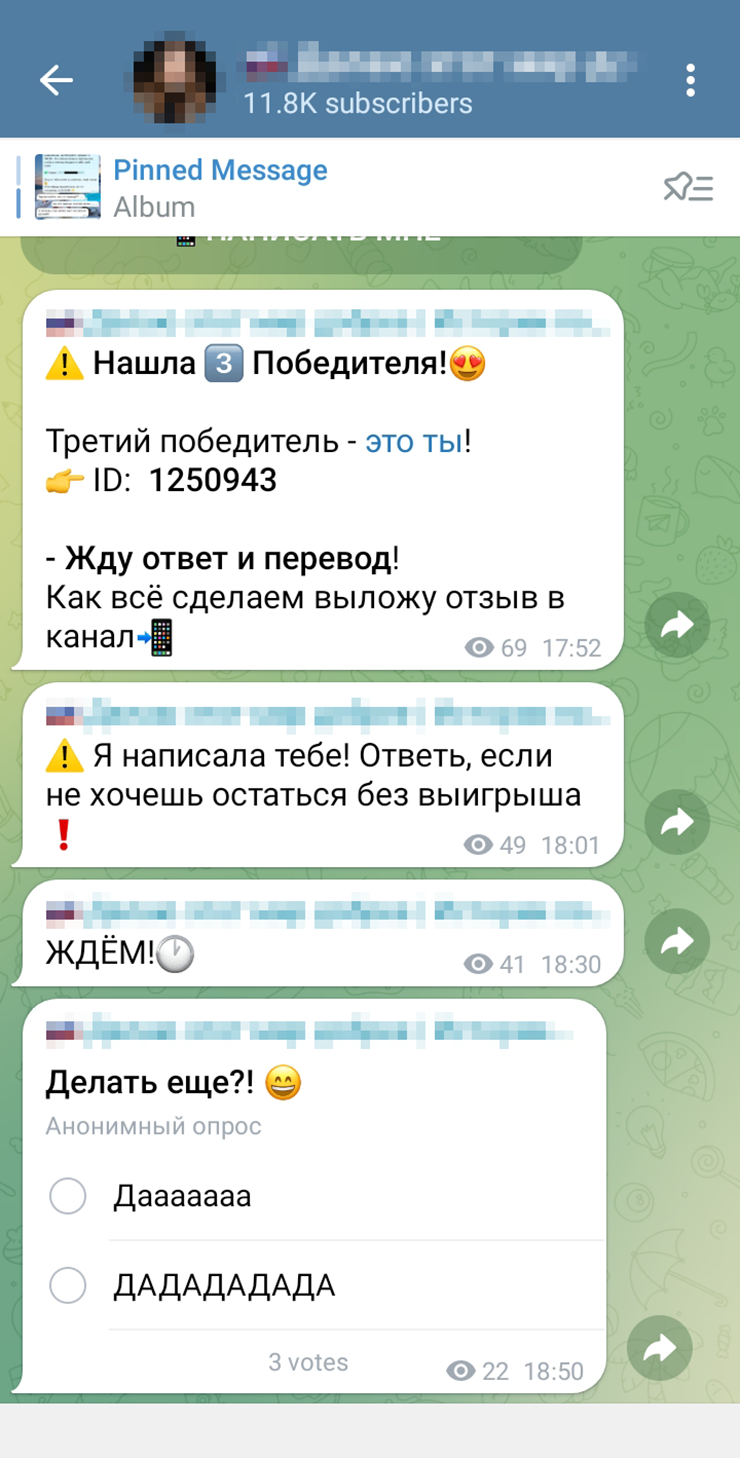Image resolution: width=740 pixels, height=1458 pixels.
Task: Open the pinned Album message
Action: click(x=220, y=188)
